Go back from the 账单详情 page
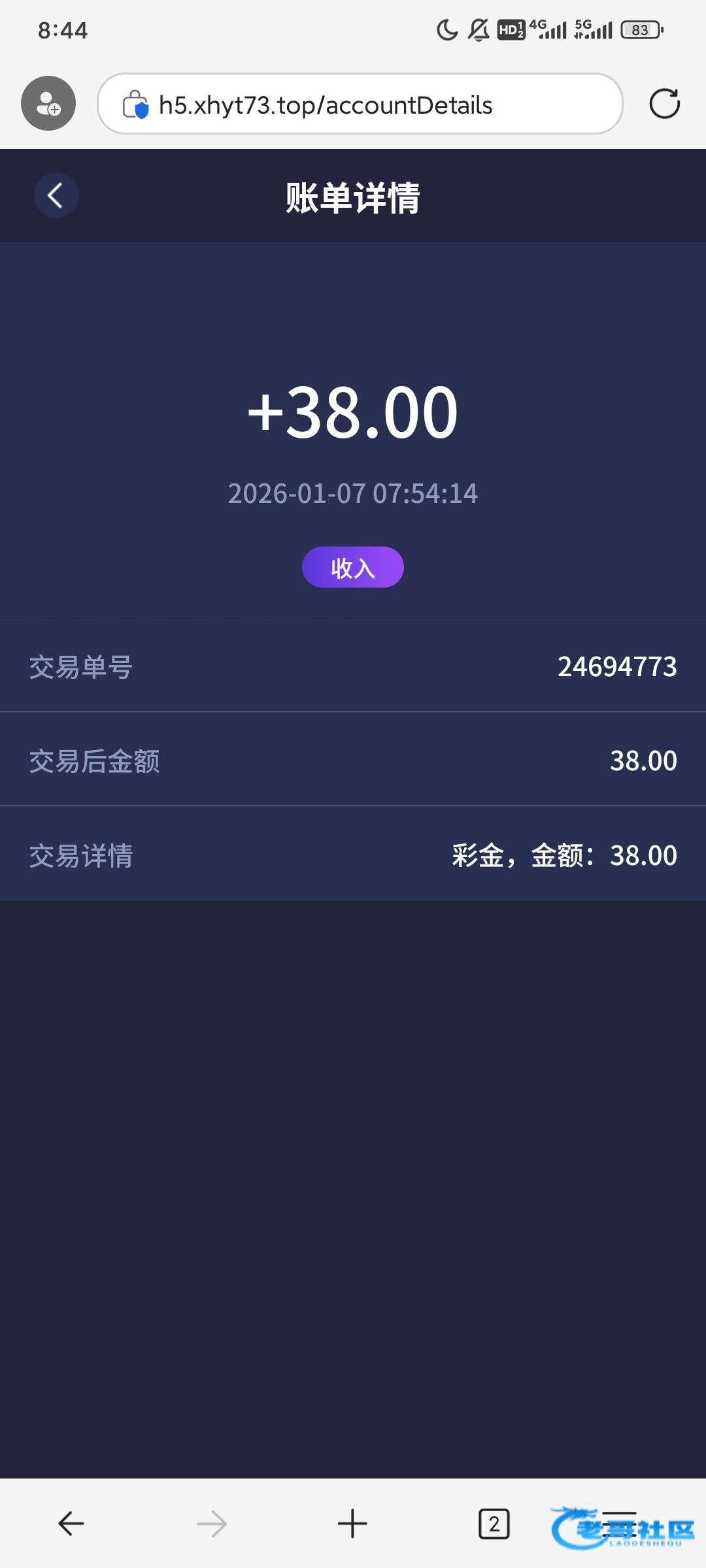The height and width of the screenshot is (1568, 706). click(56, 195)
